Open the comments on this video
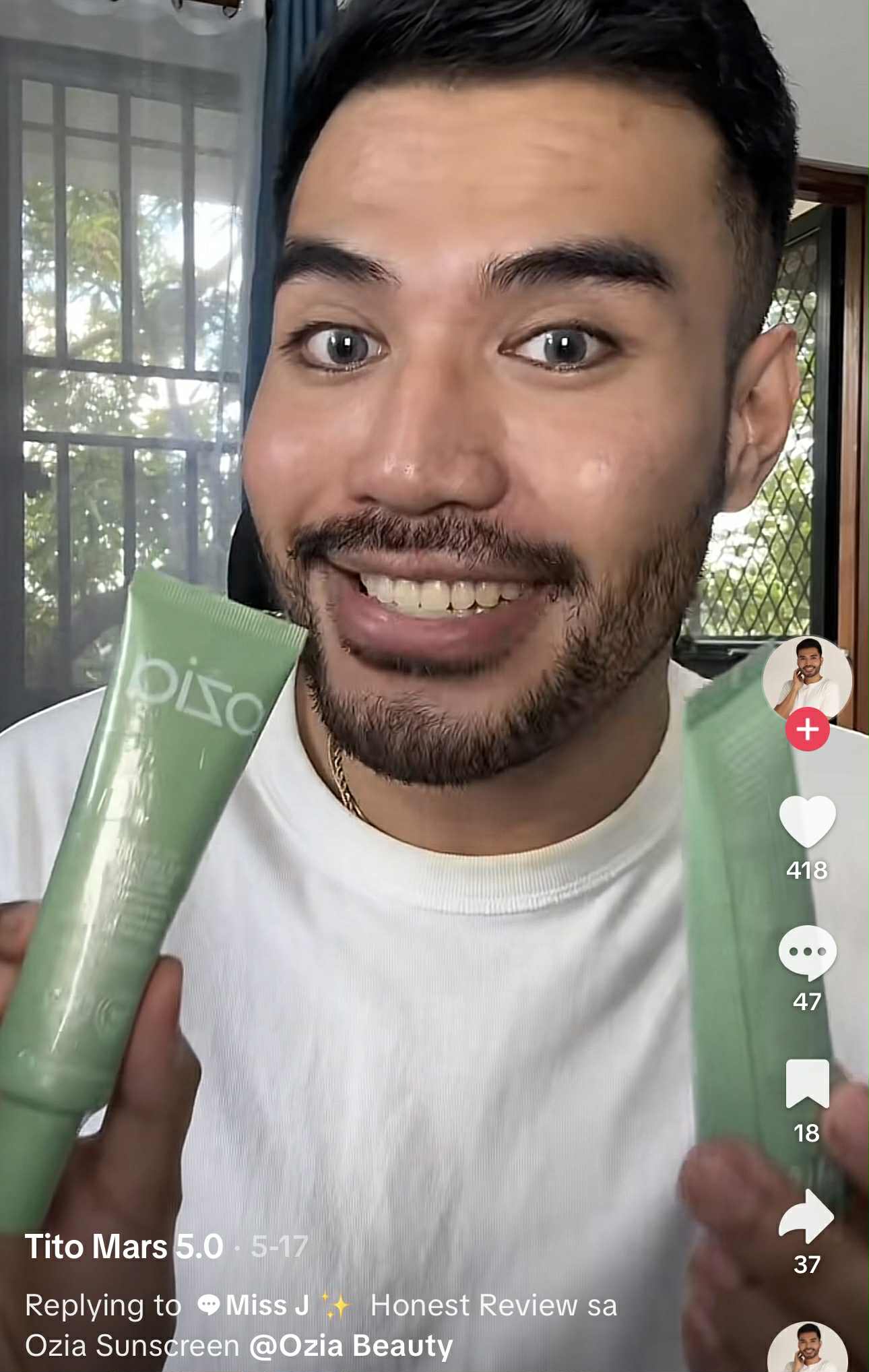The image size is (869, 1372). pyautogui.click(x=807, y=952)
